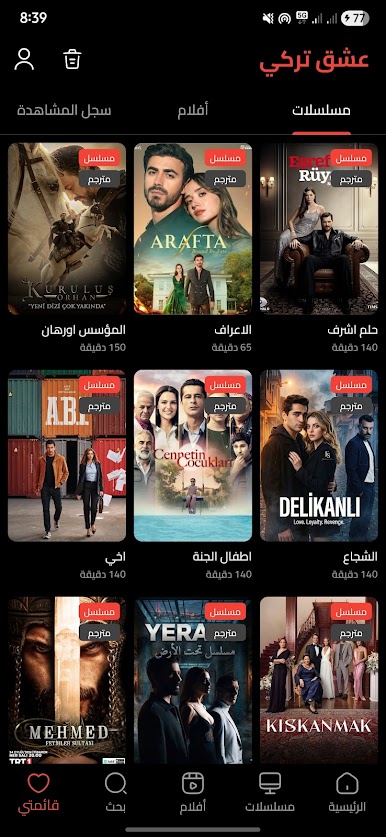
Task: Switch to the أفلام top tab
Action: point(193,110)
